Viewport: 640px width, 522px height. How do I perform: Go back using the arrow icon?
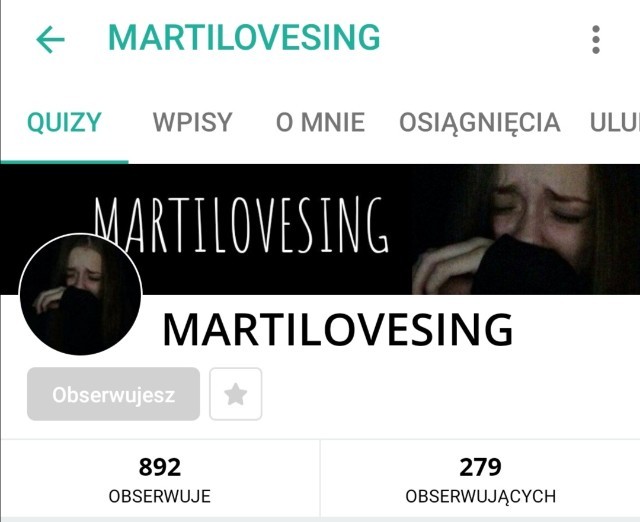pos(50,40)
